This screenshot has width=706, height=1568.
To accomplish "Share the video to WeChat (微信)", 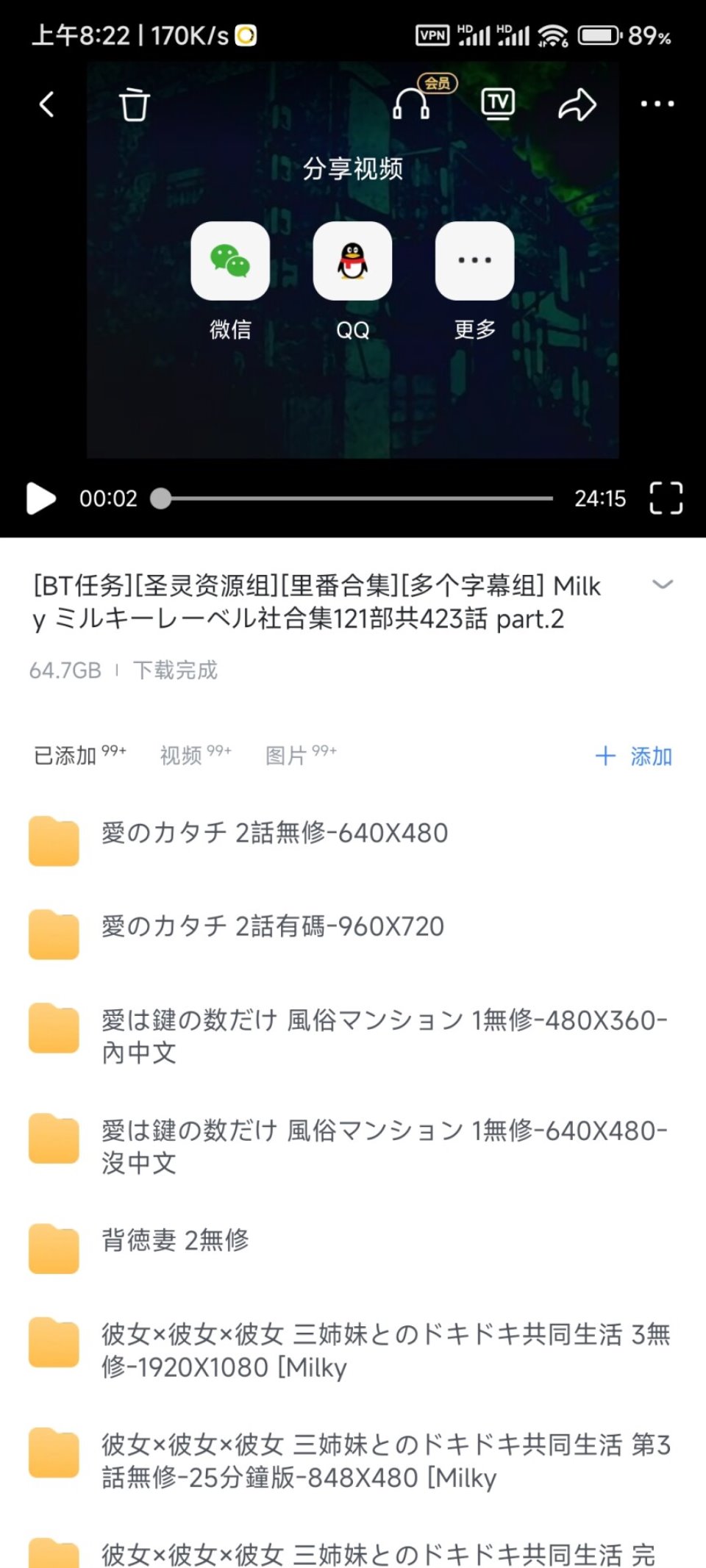I will coord(230,262).
